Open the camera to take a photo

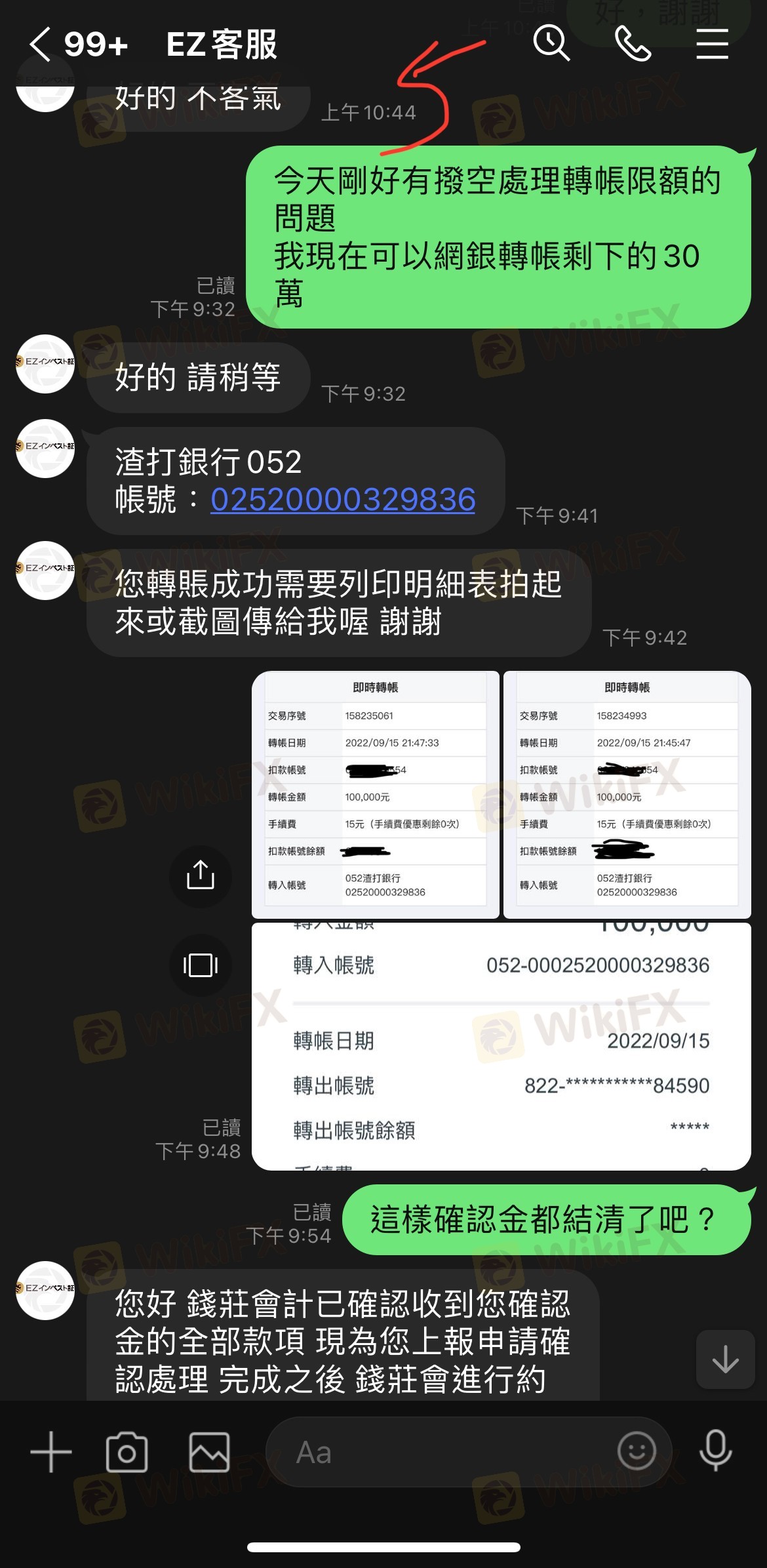pyautogui.click(x=127, y=1452)
